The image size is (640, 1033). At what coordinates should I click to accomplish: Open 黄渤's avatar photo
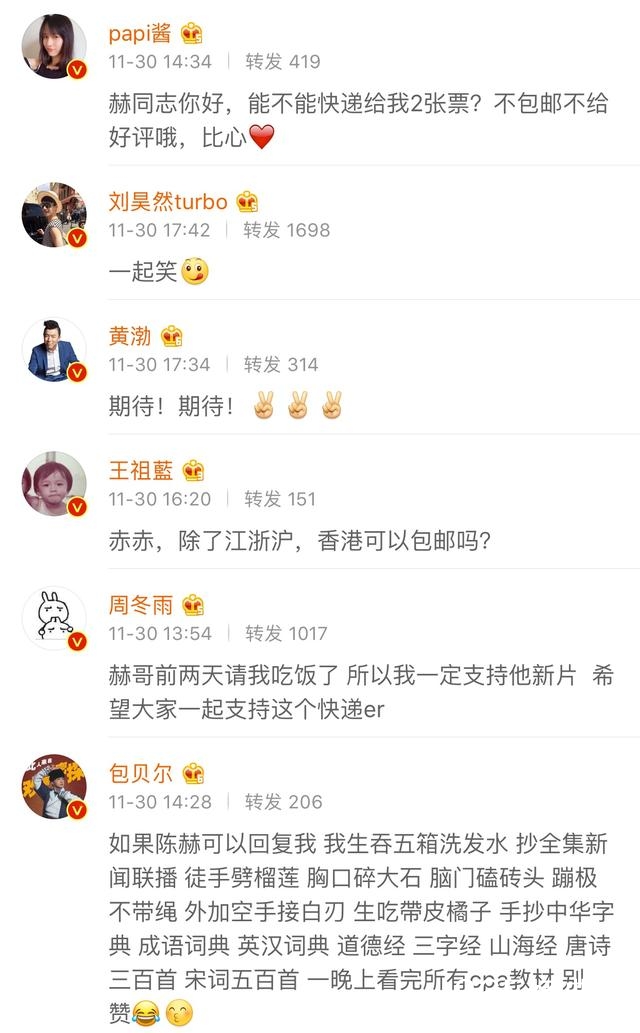54,349
